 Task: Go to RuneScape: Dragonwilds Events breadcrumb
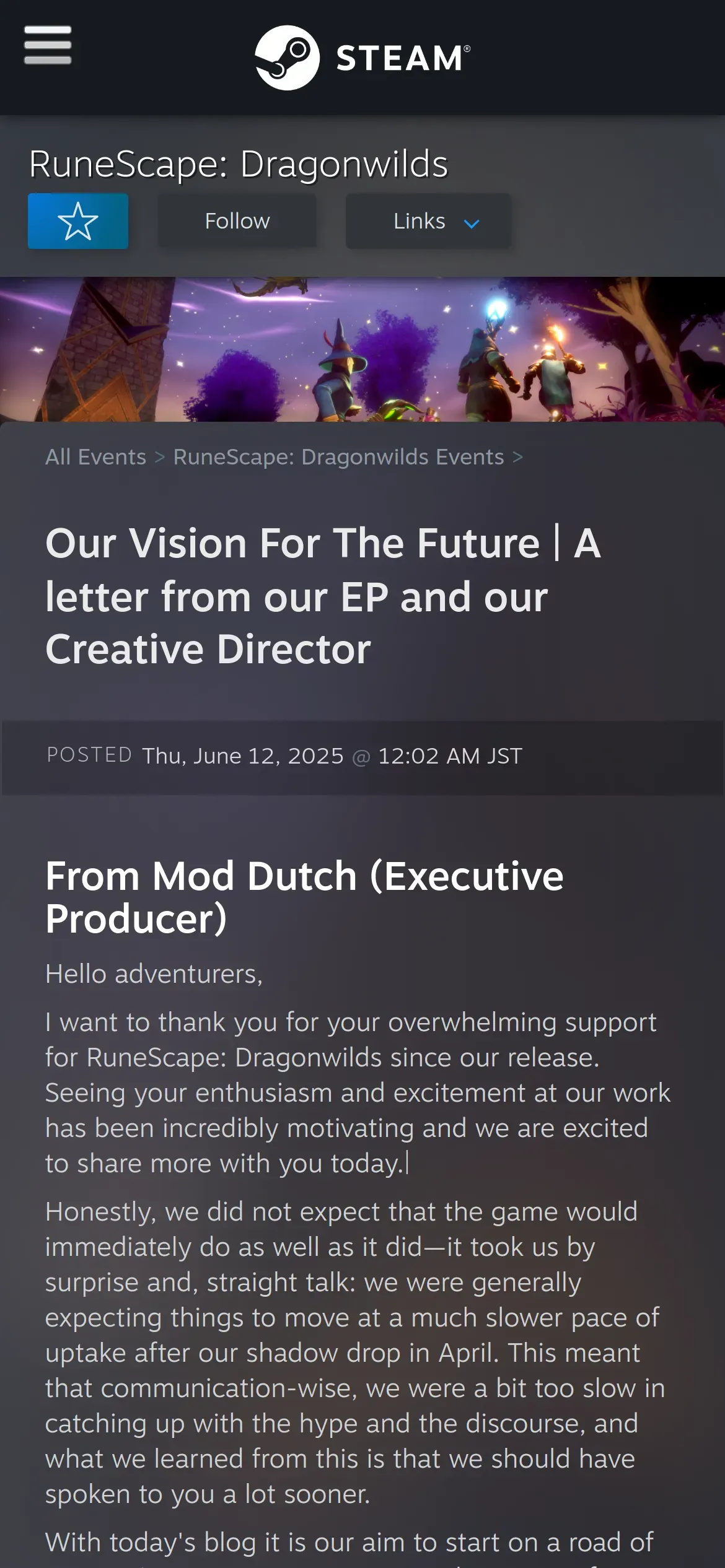pyautogui.click(x=338, y=457)
